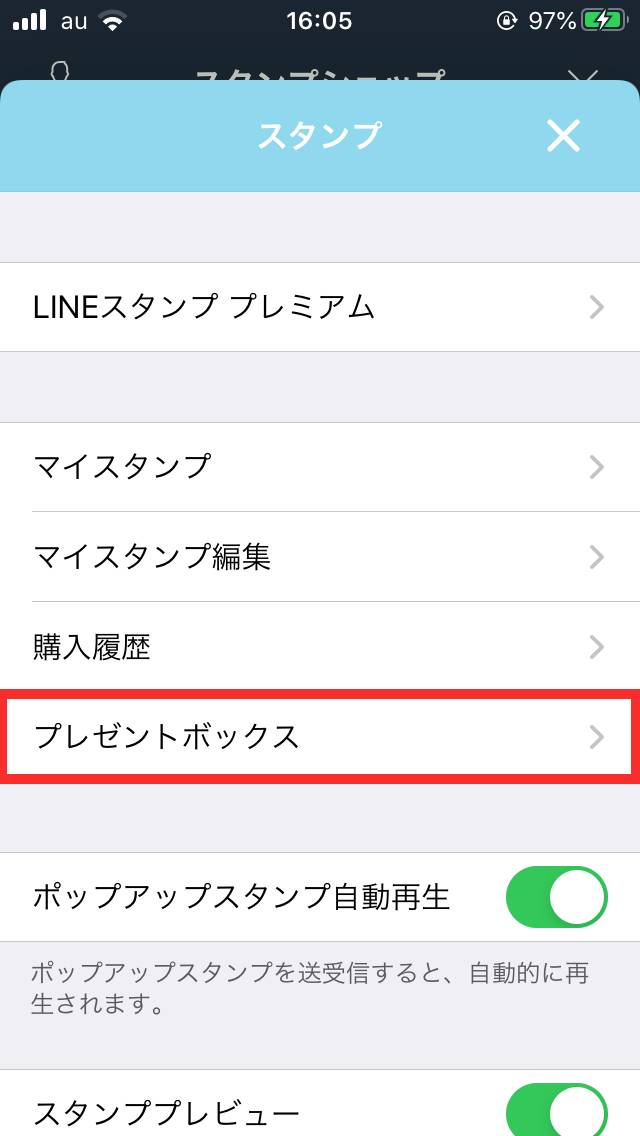Open LINEスタンプ プレミアム
This screenshot has height=1136, width=640.
pyautogui.click(x=320, y=307)
